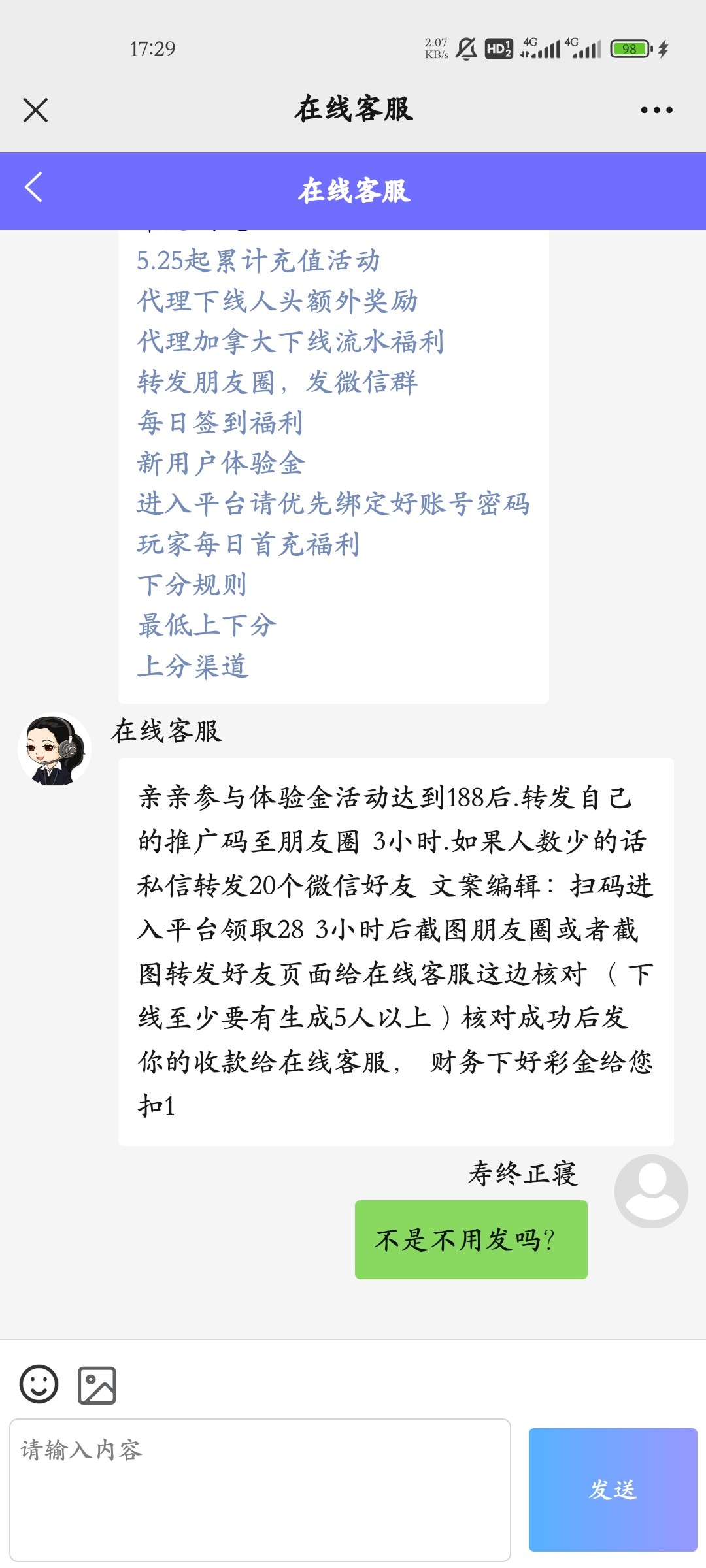Open the 下分规则 link
The image size is (706, 1568).
point(192,585)
